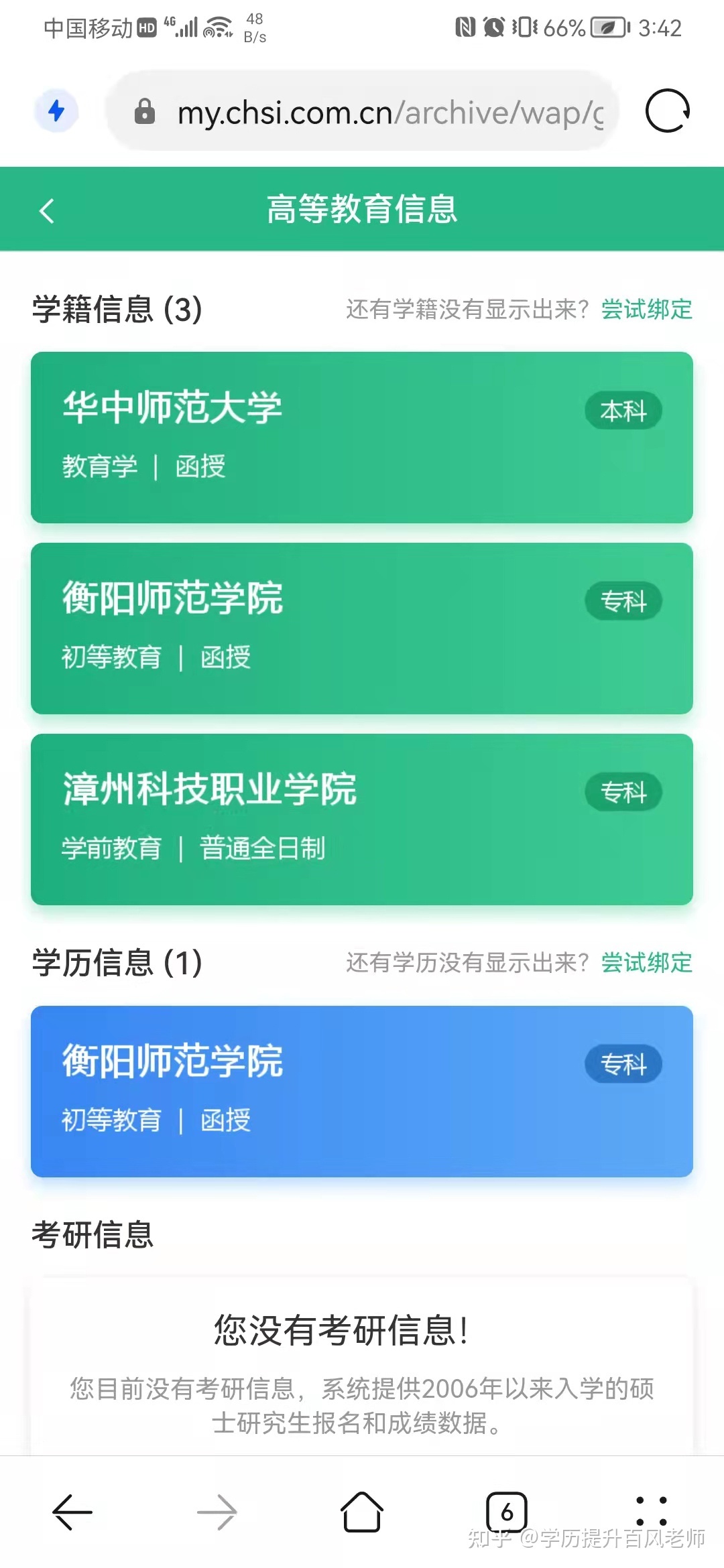Tap 尝试绑定 next to 学籍信息
Screen dimensions: 724x1568
[646, 310]
